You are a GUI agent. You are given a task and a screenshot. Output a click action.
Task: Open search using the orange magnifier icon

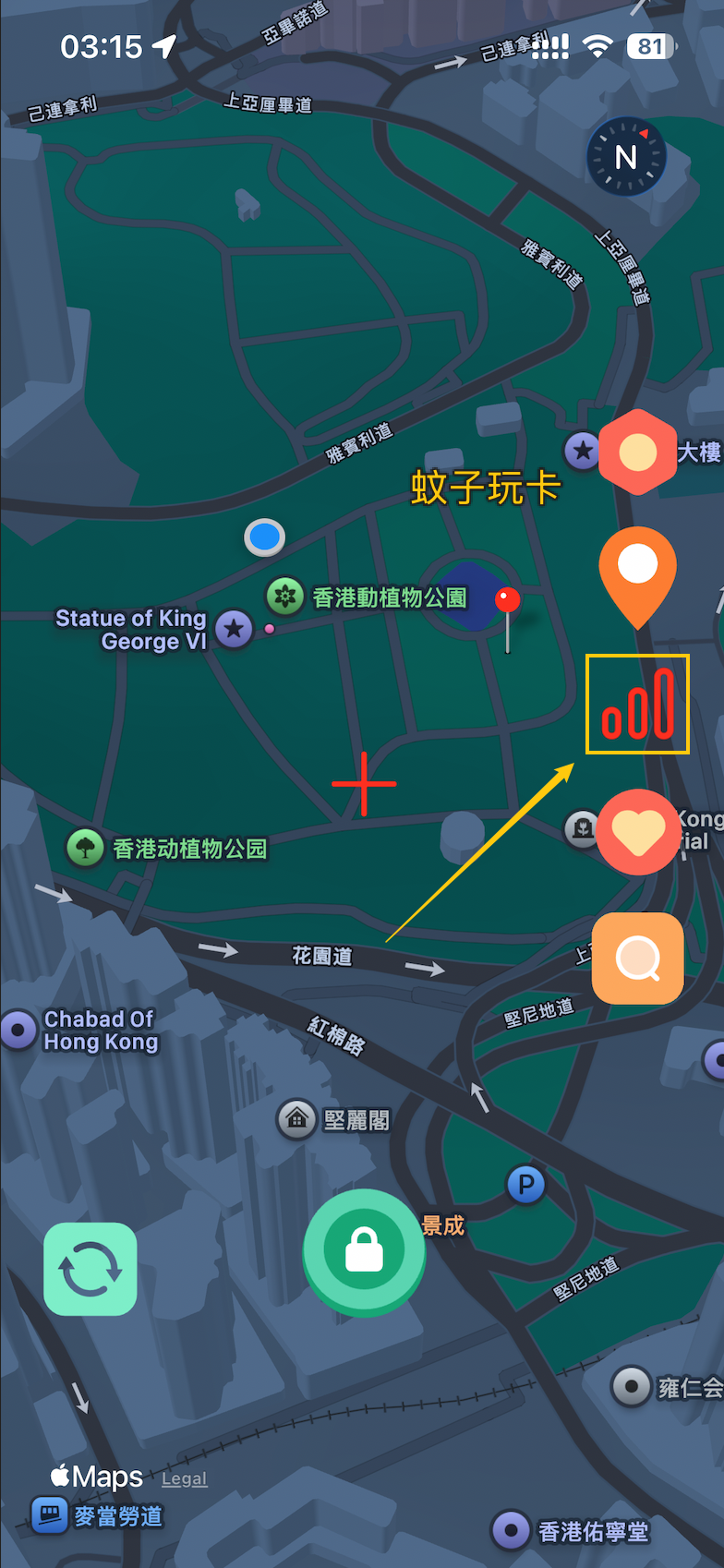[637, 959]
